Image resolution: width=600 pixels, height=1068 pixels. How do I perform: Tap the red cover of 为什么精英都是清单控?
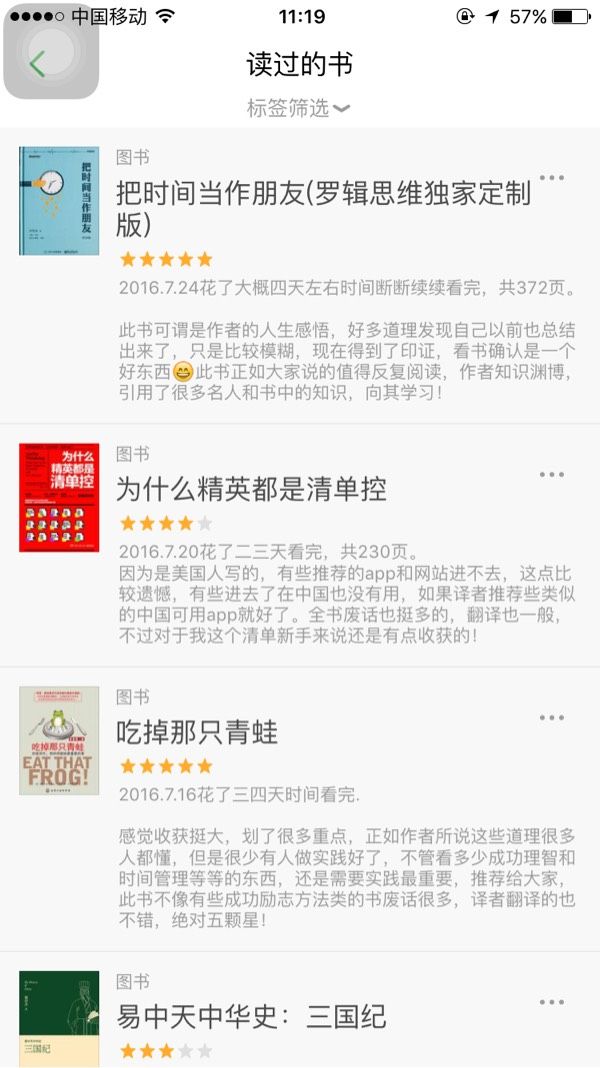(x=59, y=497)
